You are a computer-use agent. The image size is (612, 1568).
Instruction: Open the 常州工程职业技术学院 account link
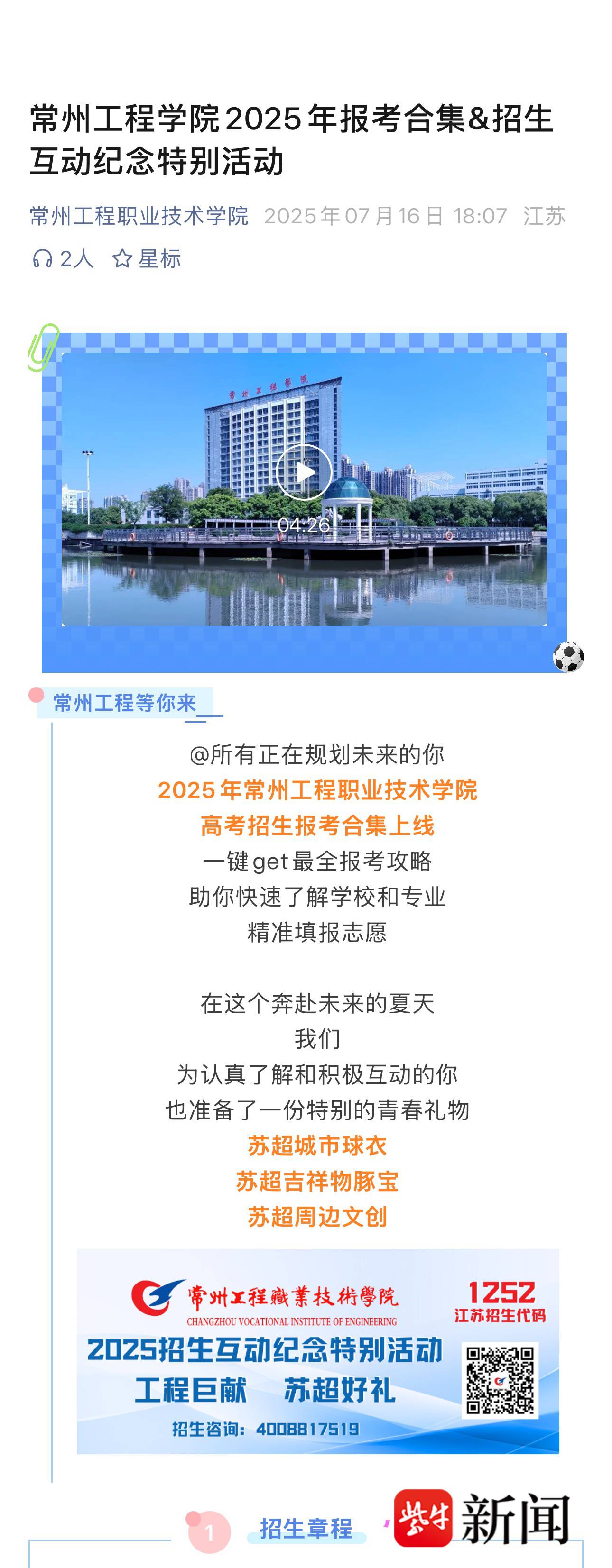(x=139, y=216)
